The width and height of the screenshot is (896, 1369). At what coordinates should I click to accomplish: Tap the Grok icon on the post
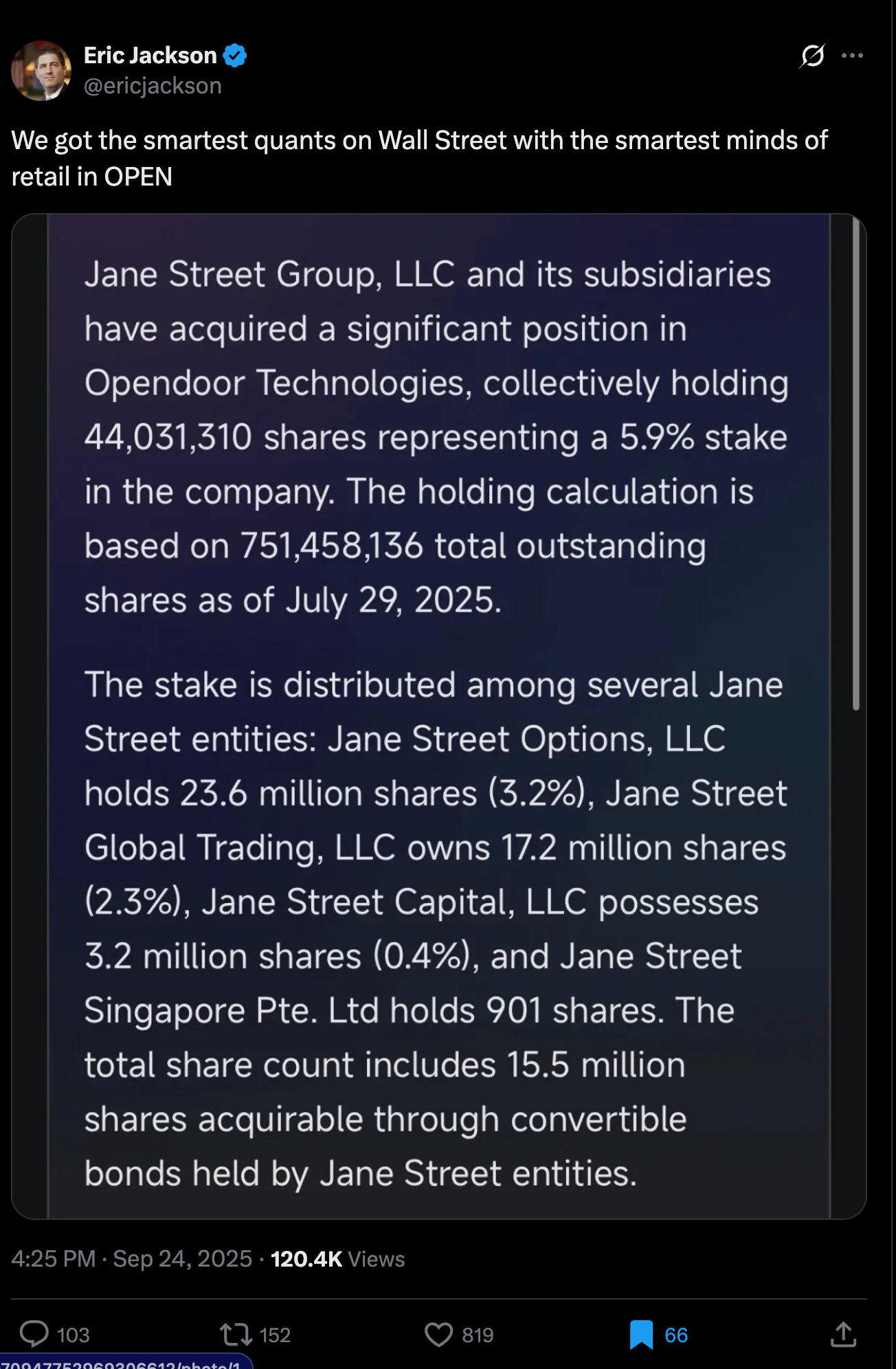(x=812, y=56)
